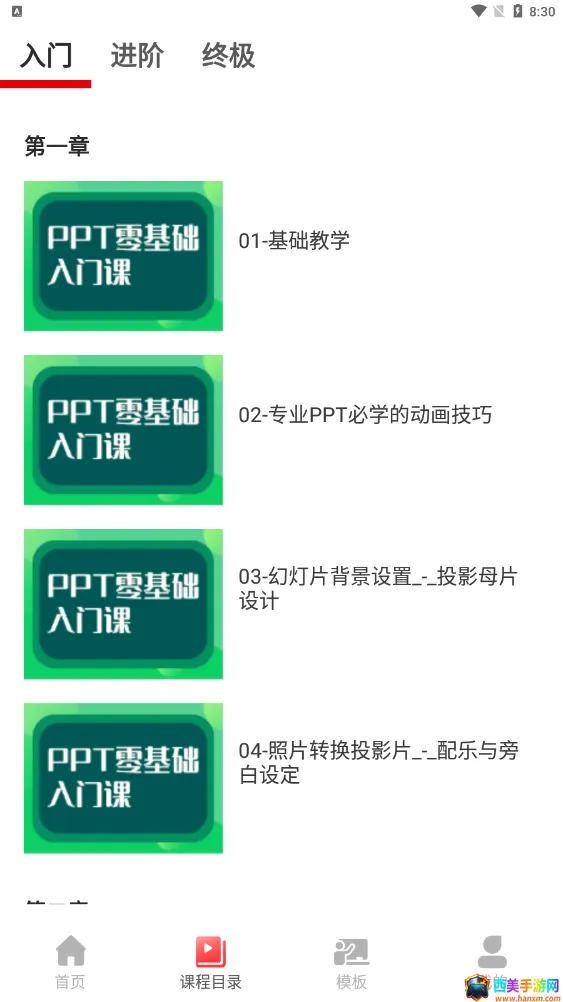Screen dimensions: 563x1002
Task: Switch to the 终极 tab
Action: (x=229, y=56)
